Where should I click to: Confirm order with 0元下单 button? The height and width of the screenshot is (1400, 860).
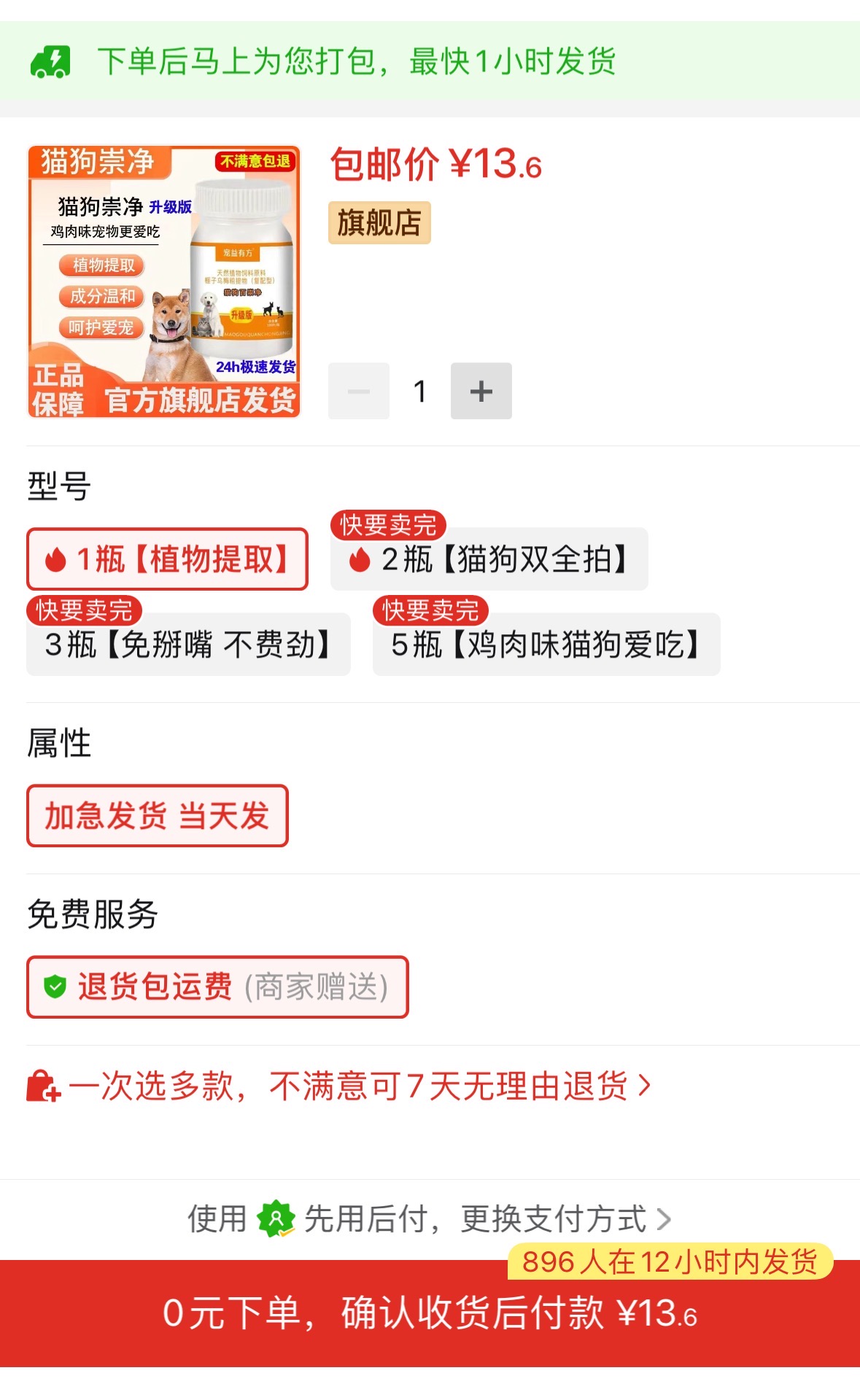pos(430,1313)
